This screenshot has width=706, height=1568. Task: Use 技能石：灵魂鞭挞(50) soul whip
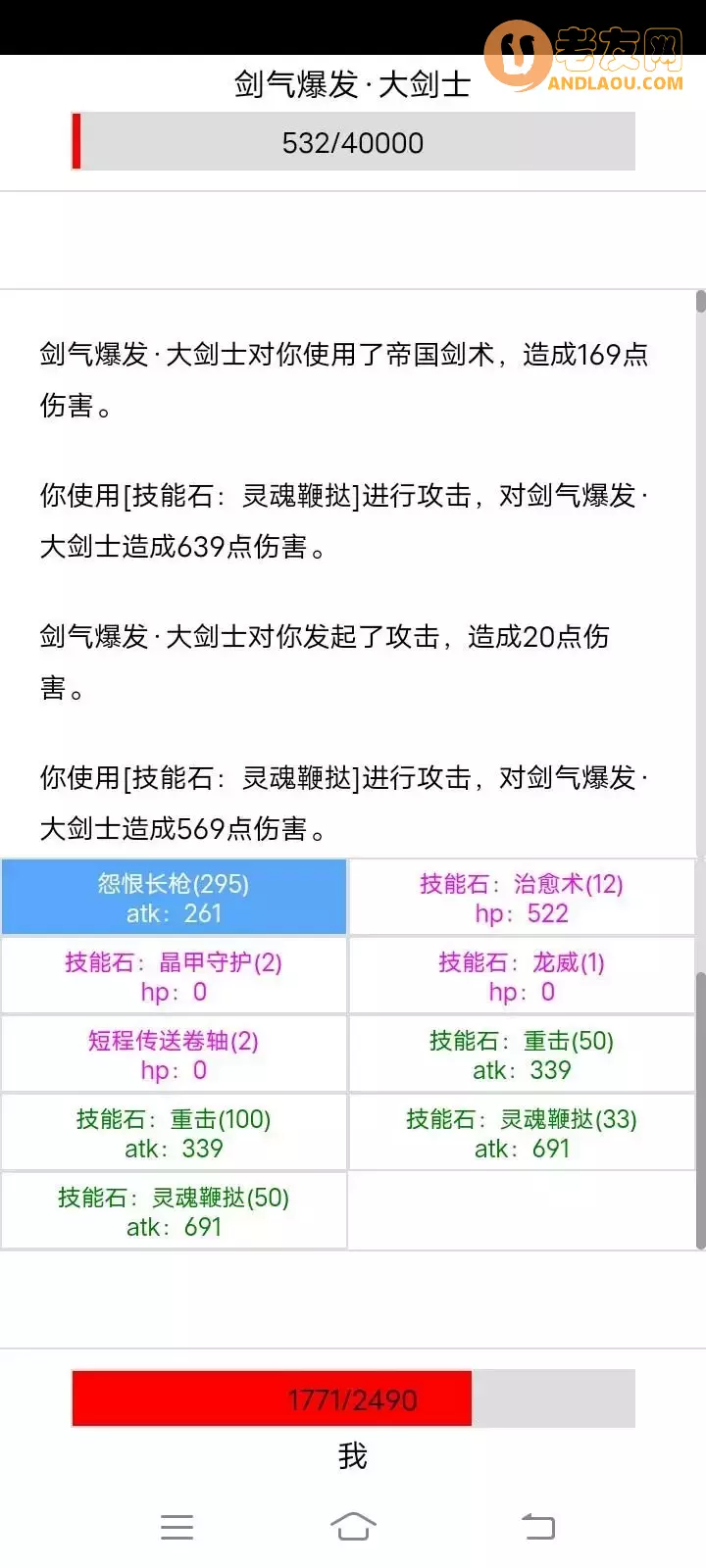pyautogui.click(x=174, y=1210)
